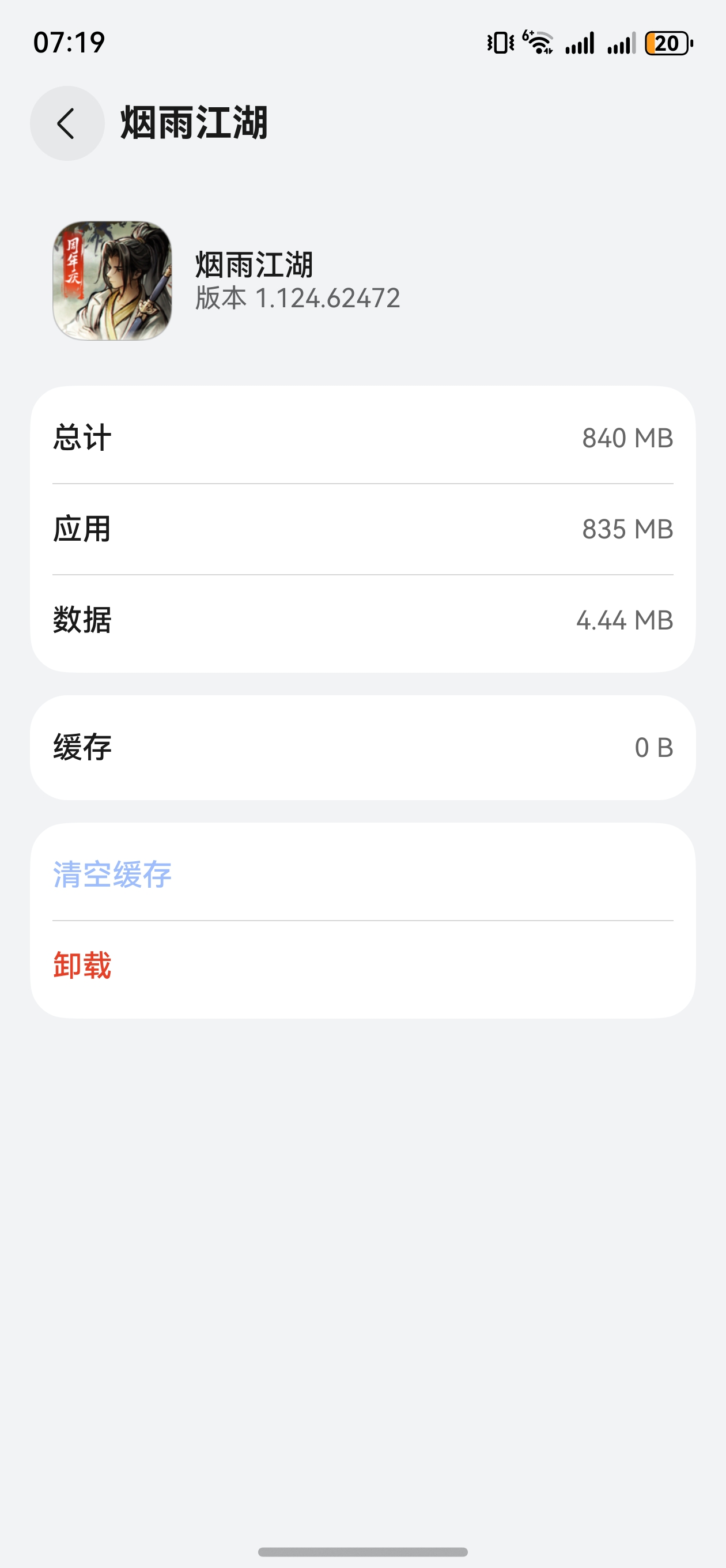This screenshot has width=726, height=1568.
Task: Tap the Wi-Fi status icon
Action: pos(538,42)
